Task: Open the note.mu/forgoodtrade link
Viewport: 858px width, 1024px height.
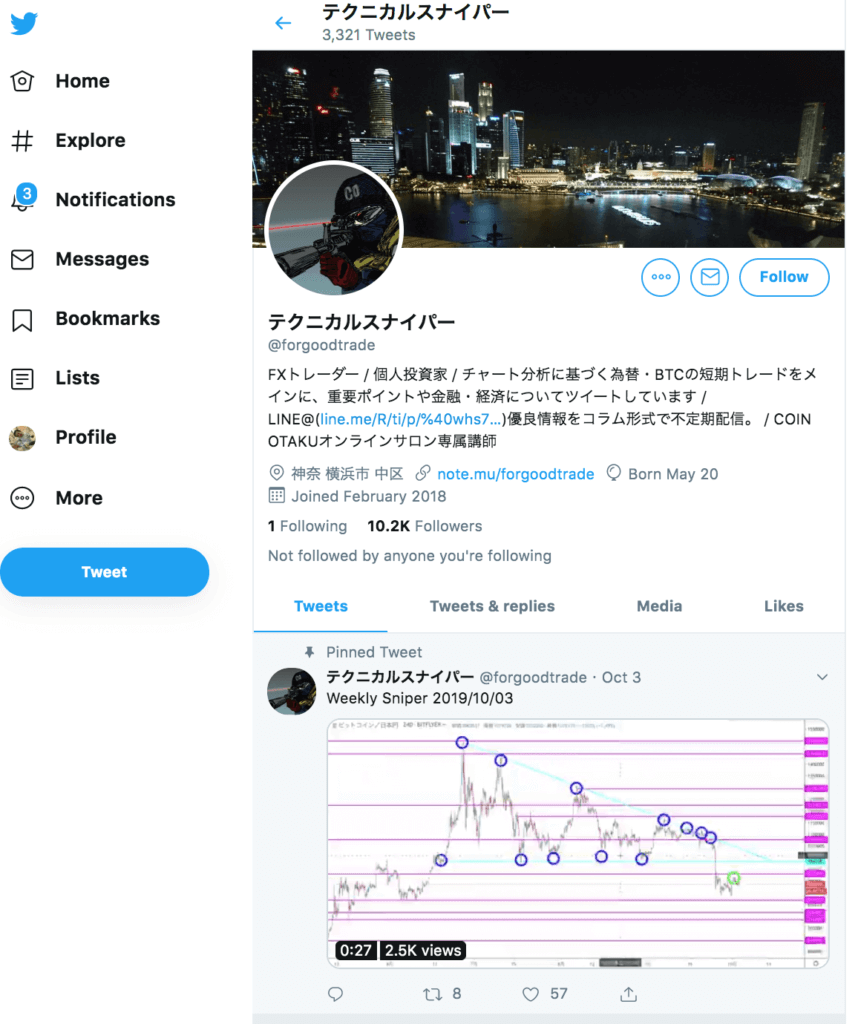Action: 515,474
